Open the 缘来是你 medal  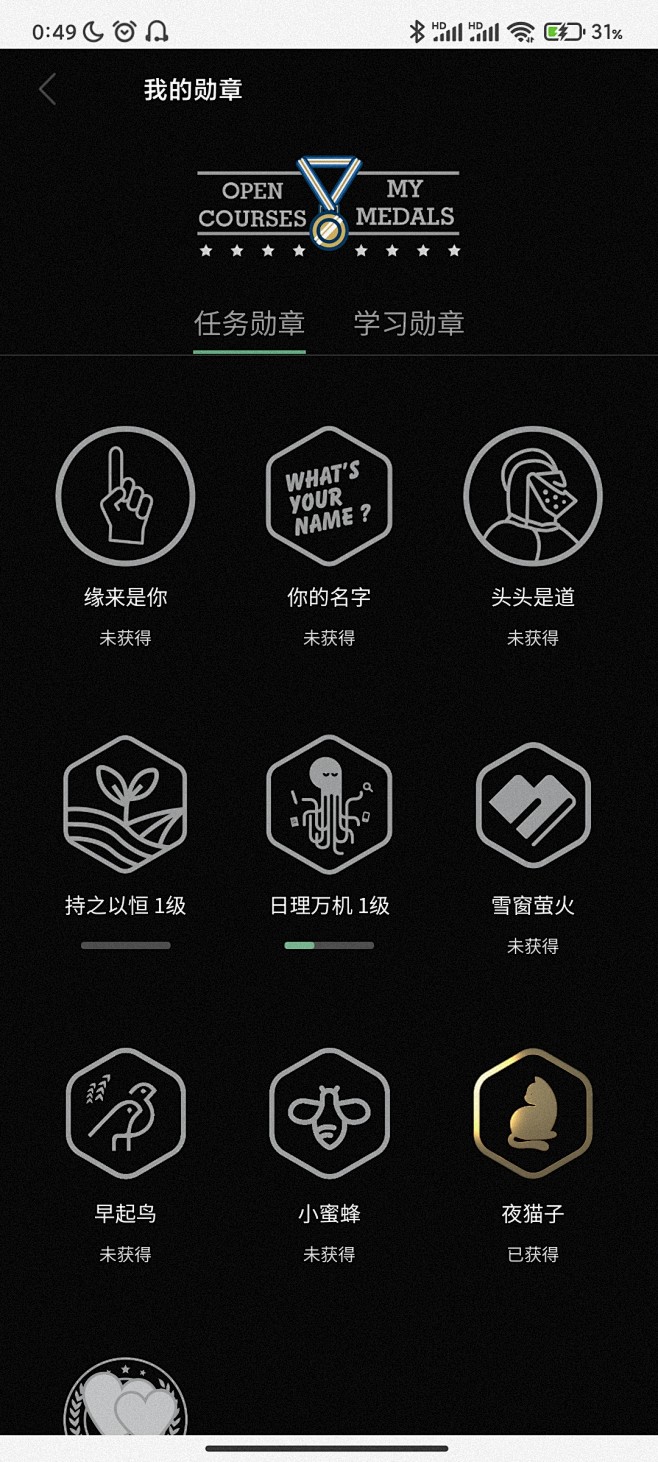pos(125,497)
